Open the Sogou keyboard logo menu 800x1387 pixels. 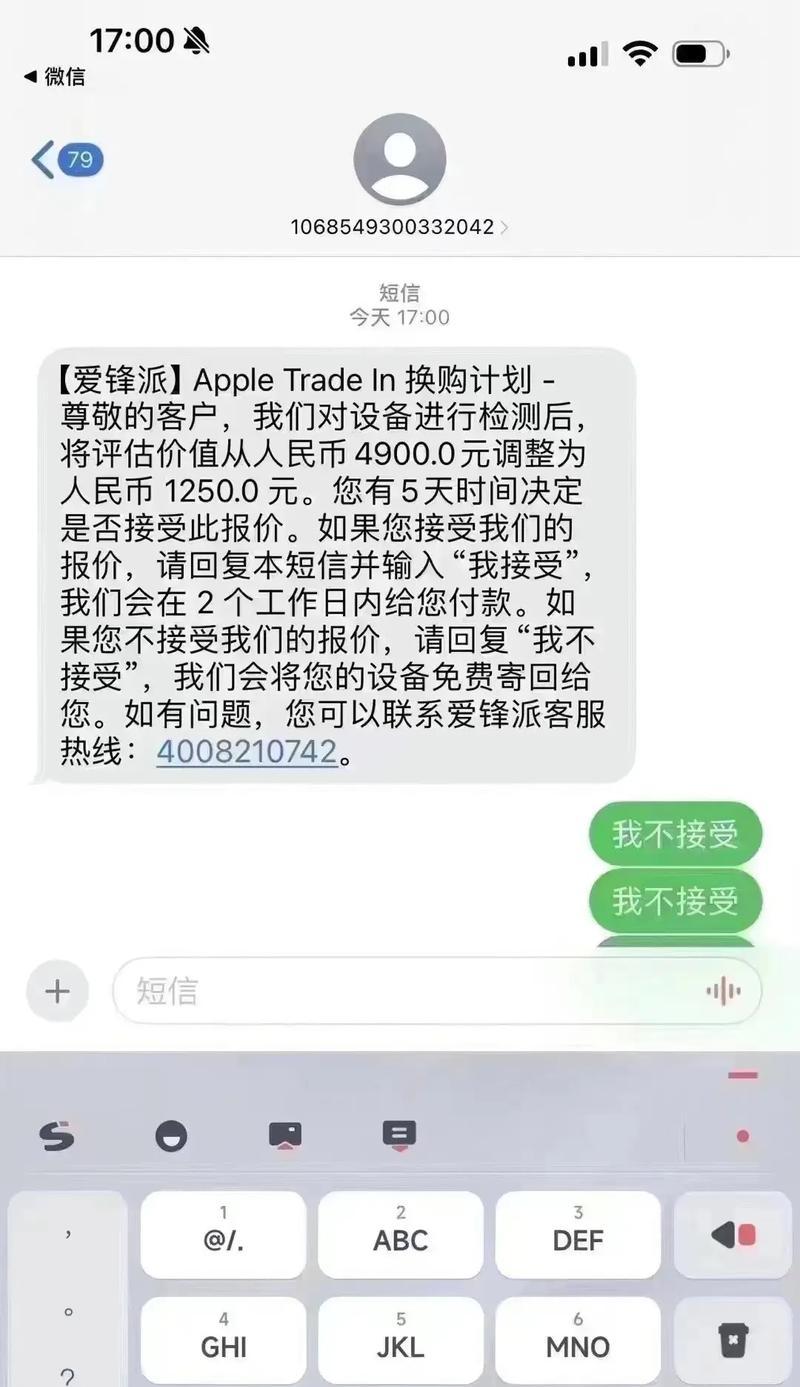pos(57,1136)
